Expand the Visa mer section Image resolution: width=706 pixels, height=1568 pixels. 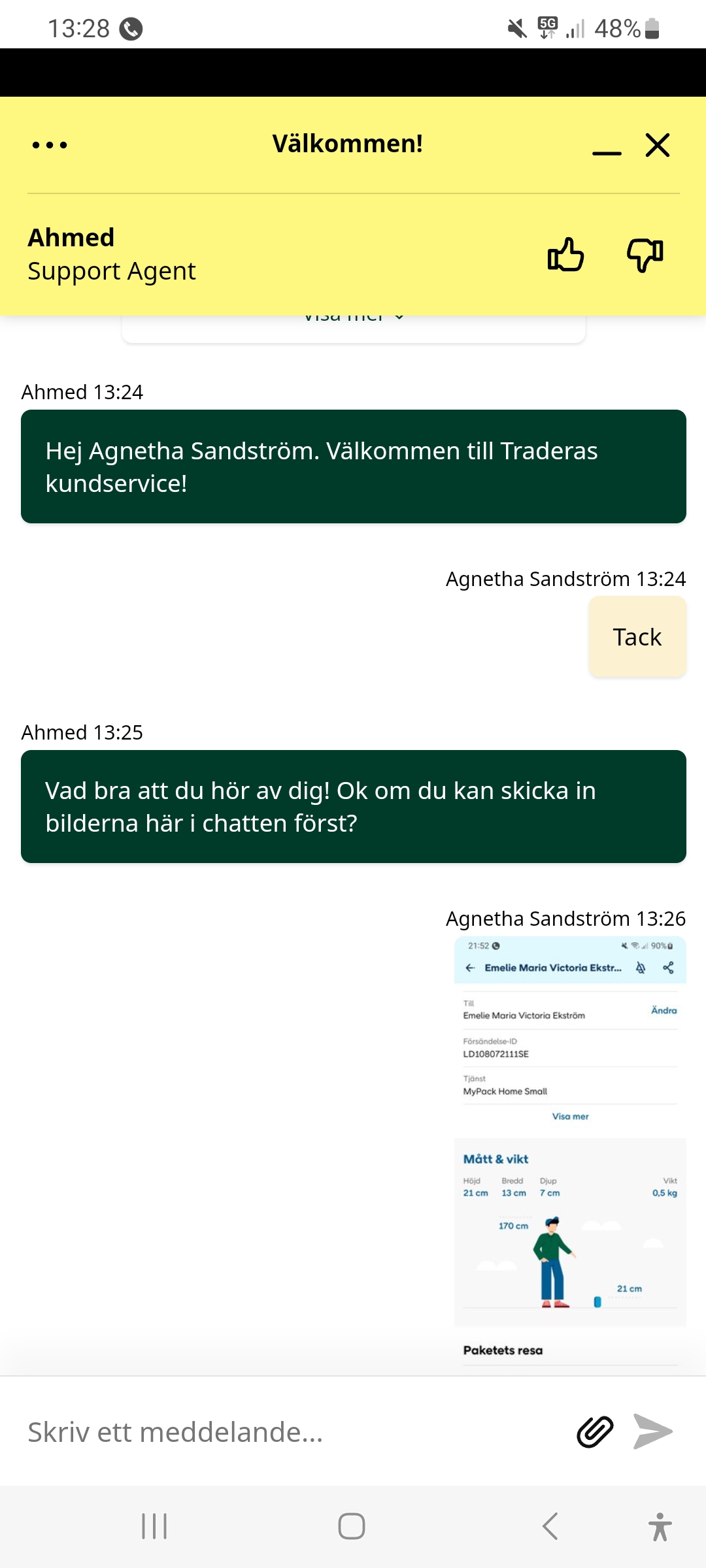coord(353,320)
